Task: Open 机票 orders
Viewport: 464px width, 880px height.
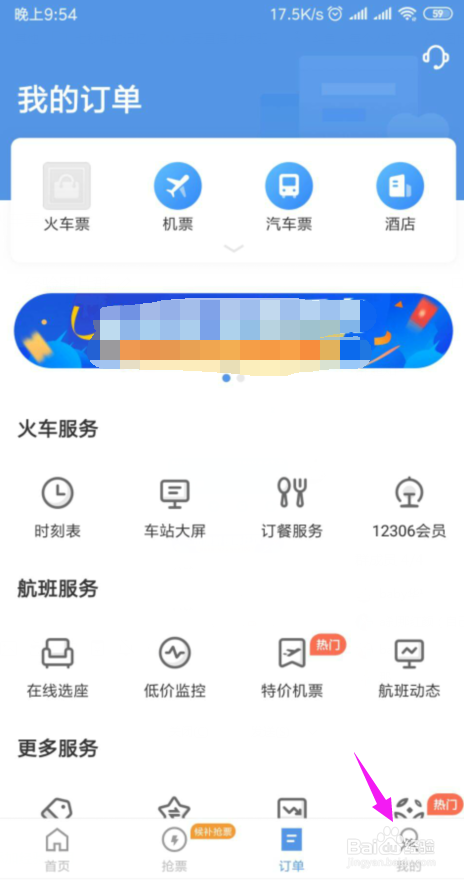Action: pos(178,197)
